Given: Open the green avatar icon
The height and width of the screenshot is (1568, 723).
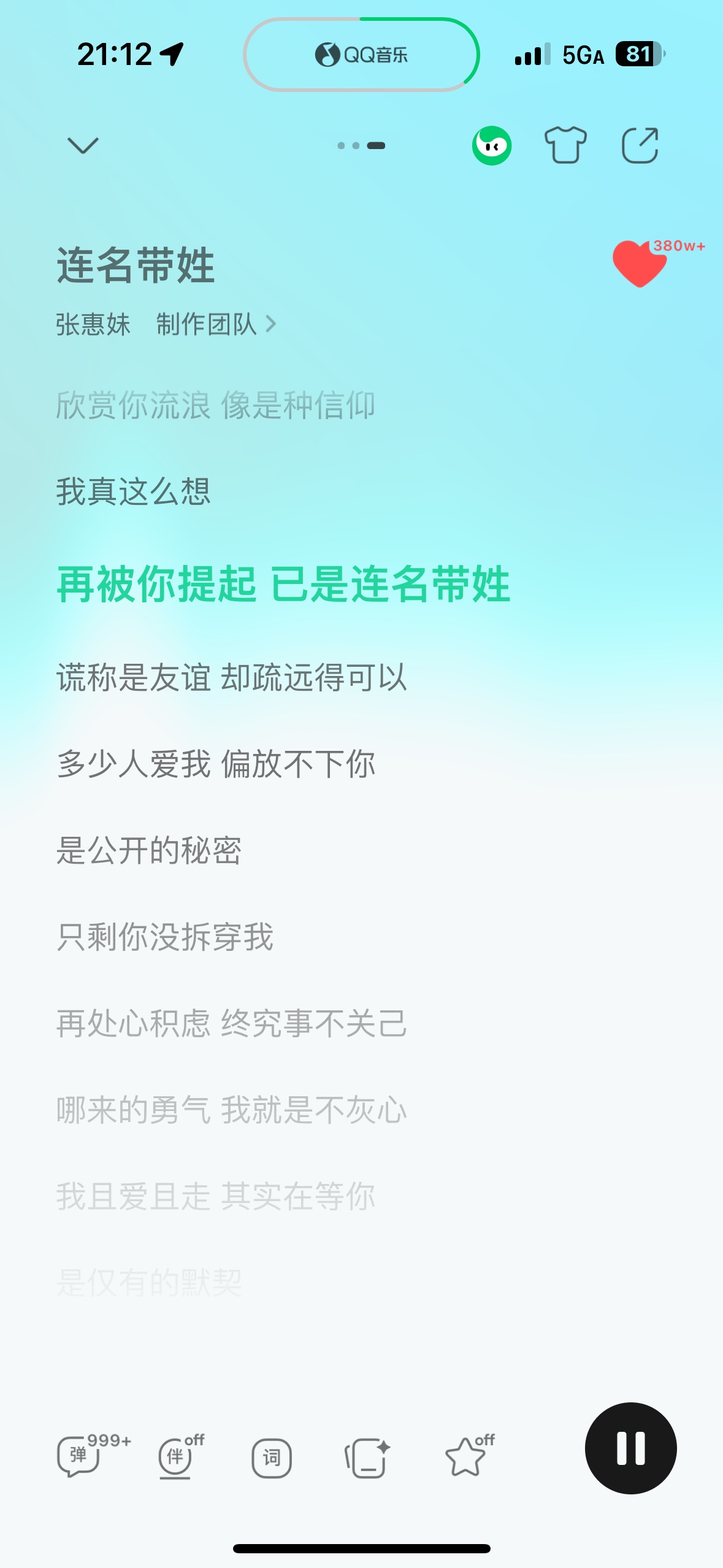Looking at the screenshot, I should (492, 146).
